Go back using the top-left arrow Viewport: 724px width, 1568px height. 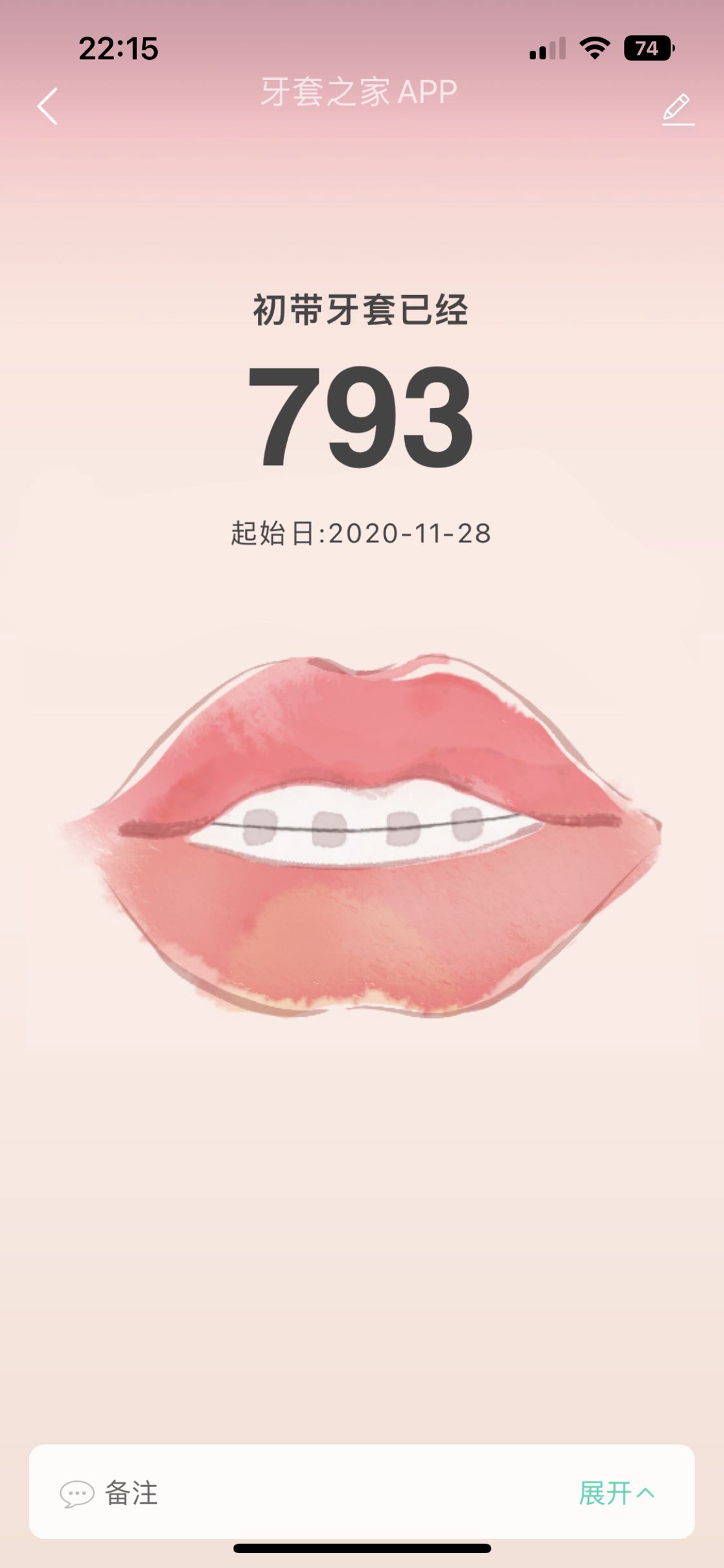coord(48,106)
